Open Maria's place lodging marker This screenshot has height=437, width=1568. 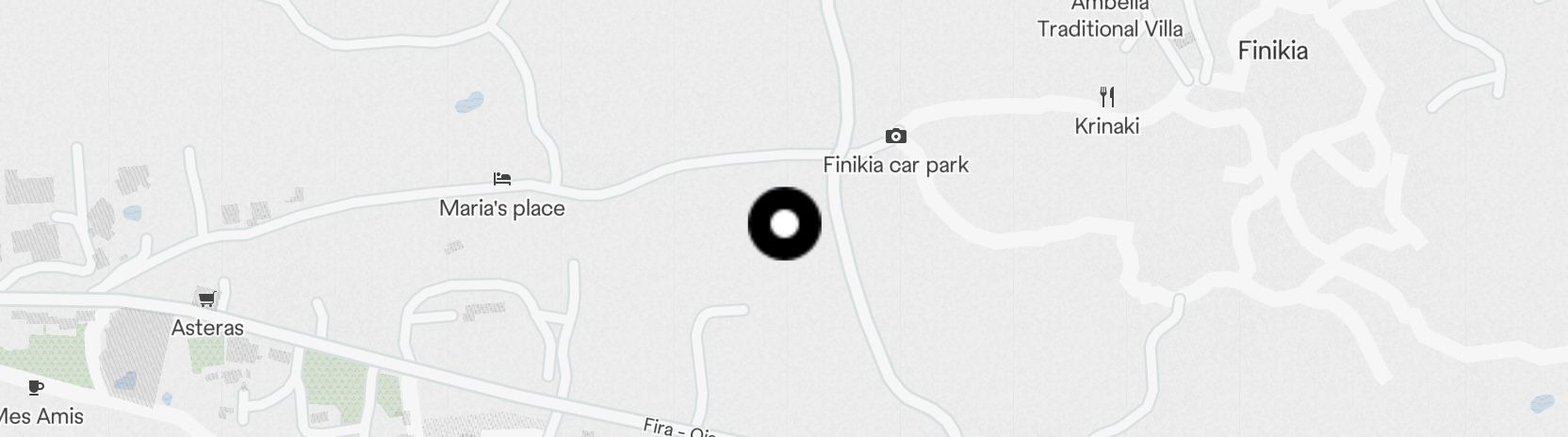coord(502,179)
